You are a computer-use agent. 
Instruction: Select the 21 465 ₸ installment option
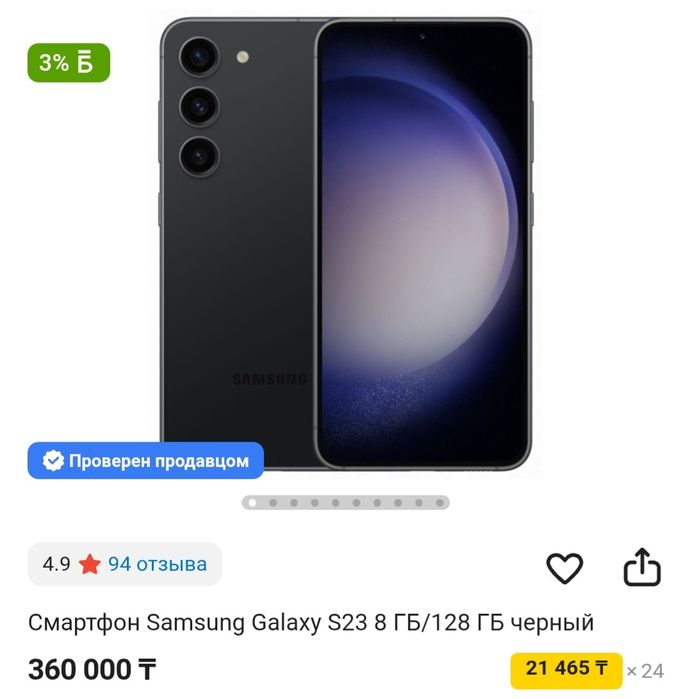point(566,669)
